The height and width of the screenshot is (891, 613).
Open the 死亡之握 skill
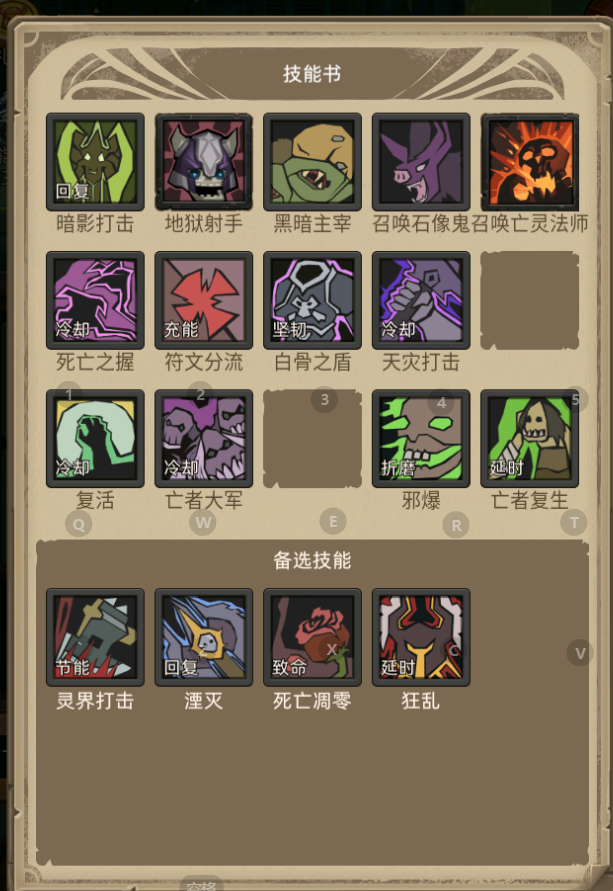click(x=95, y=300)
